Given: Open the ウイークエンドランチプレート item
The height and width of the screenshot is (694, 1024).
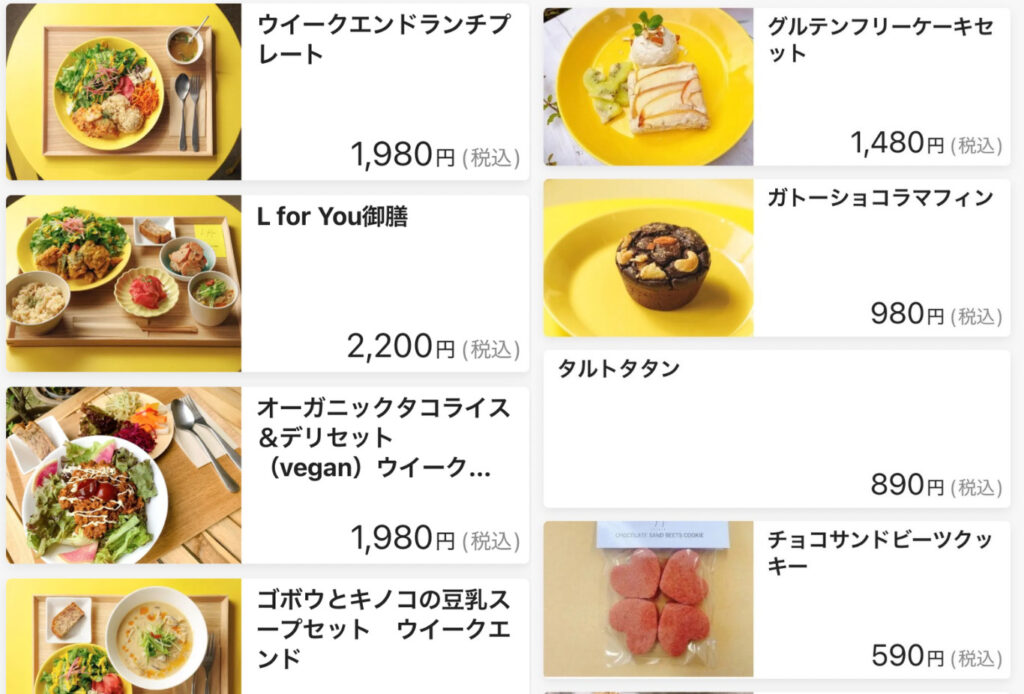Looking at the screenshot, I should (x=384, y=40).
